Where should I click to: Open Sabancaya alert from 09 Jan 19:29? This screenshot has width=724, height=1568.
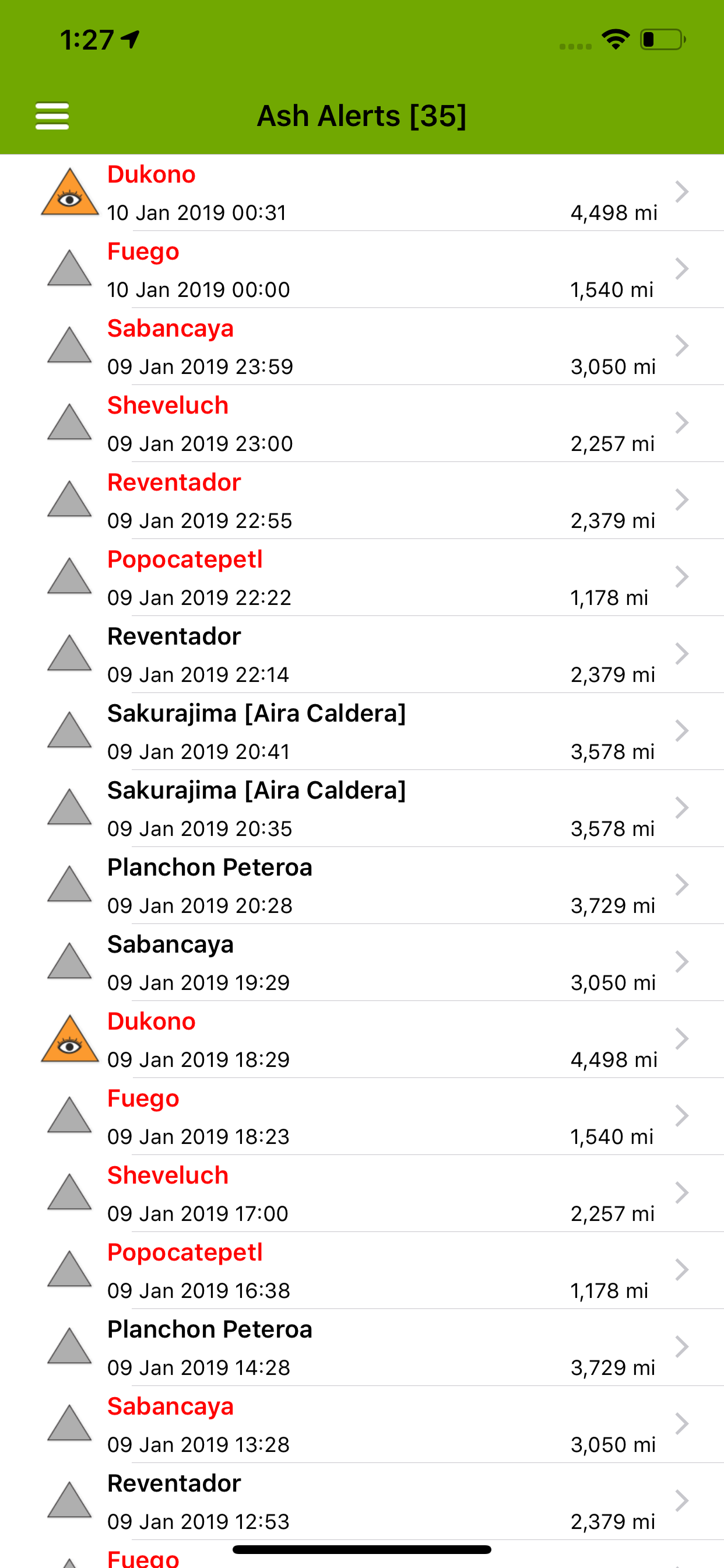(362, 963)
